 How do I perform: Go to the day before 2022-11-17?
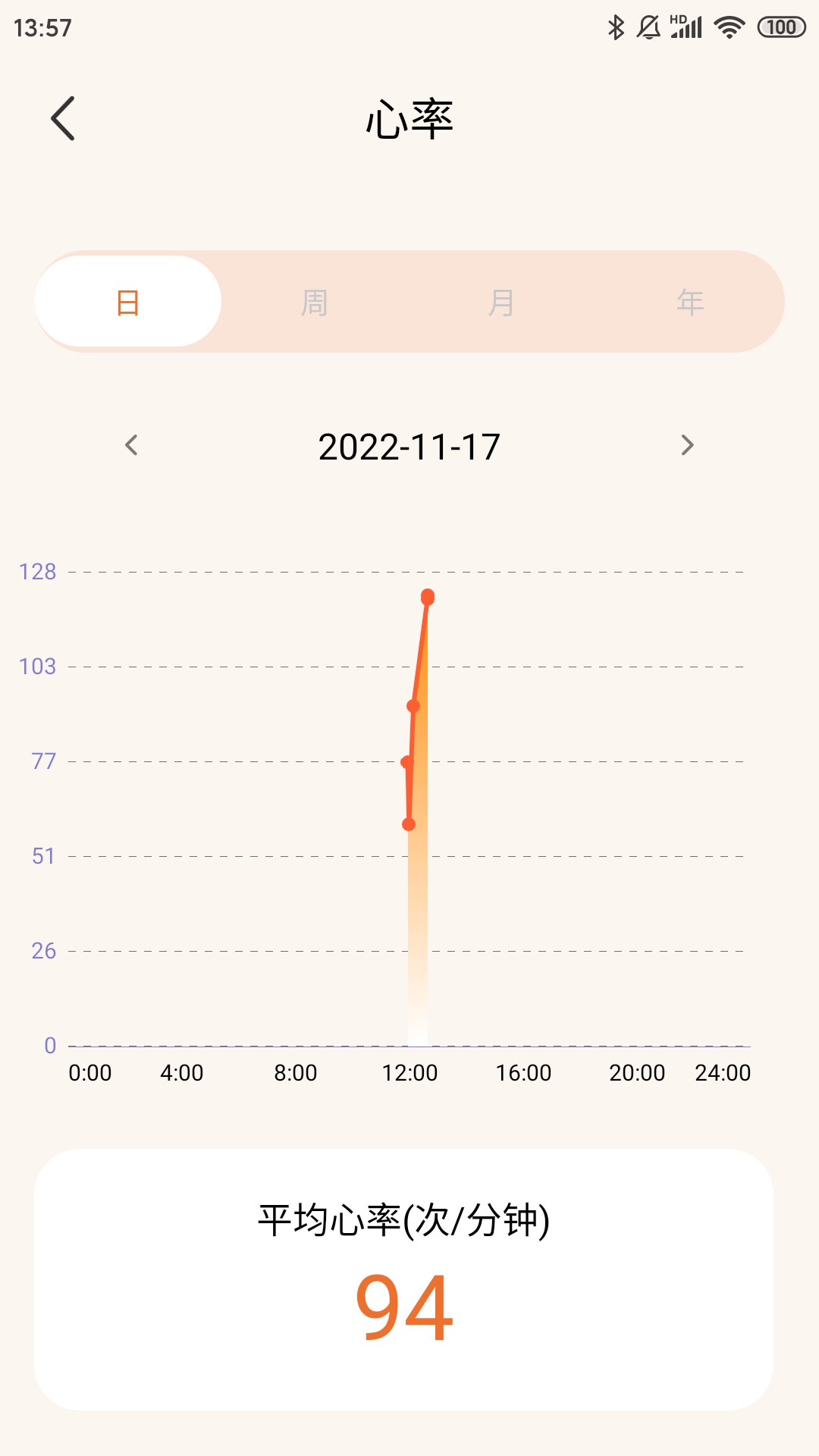point(131,445)
